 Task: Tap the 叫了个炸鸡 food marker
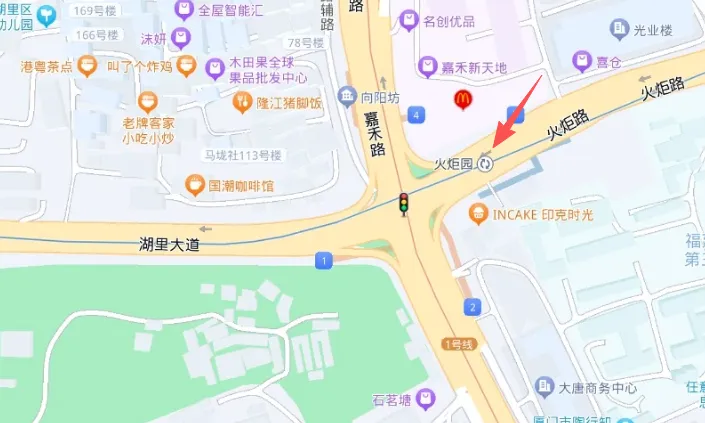coord(88,67)
